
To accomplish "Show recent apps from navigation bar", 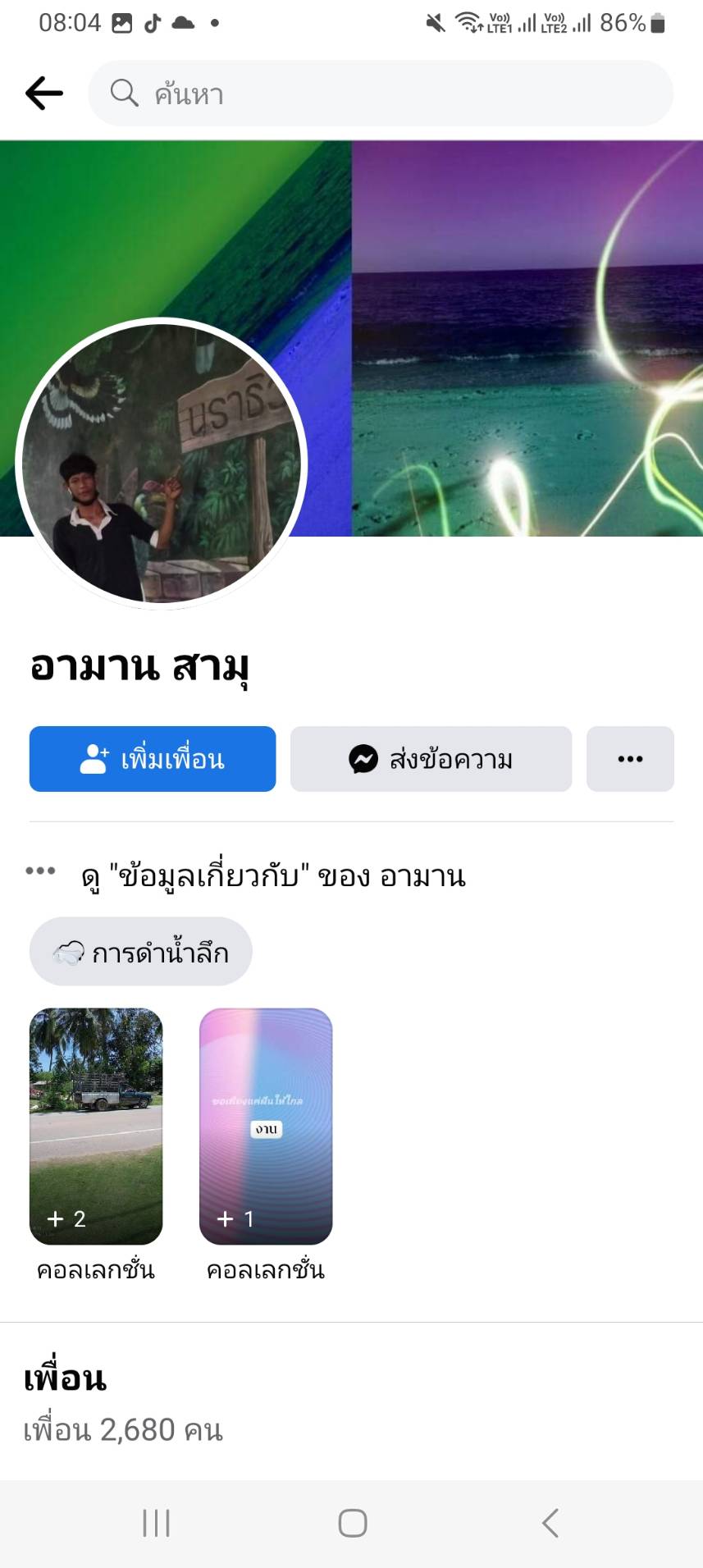I will tap(156, 1523).
